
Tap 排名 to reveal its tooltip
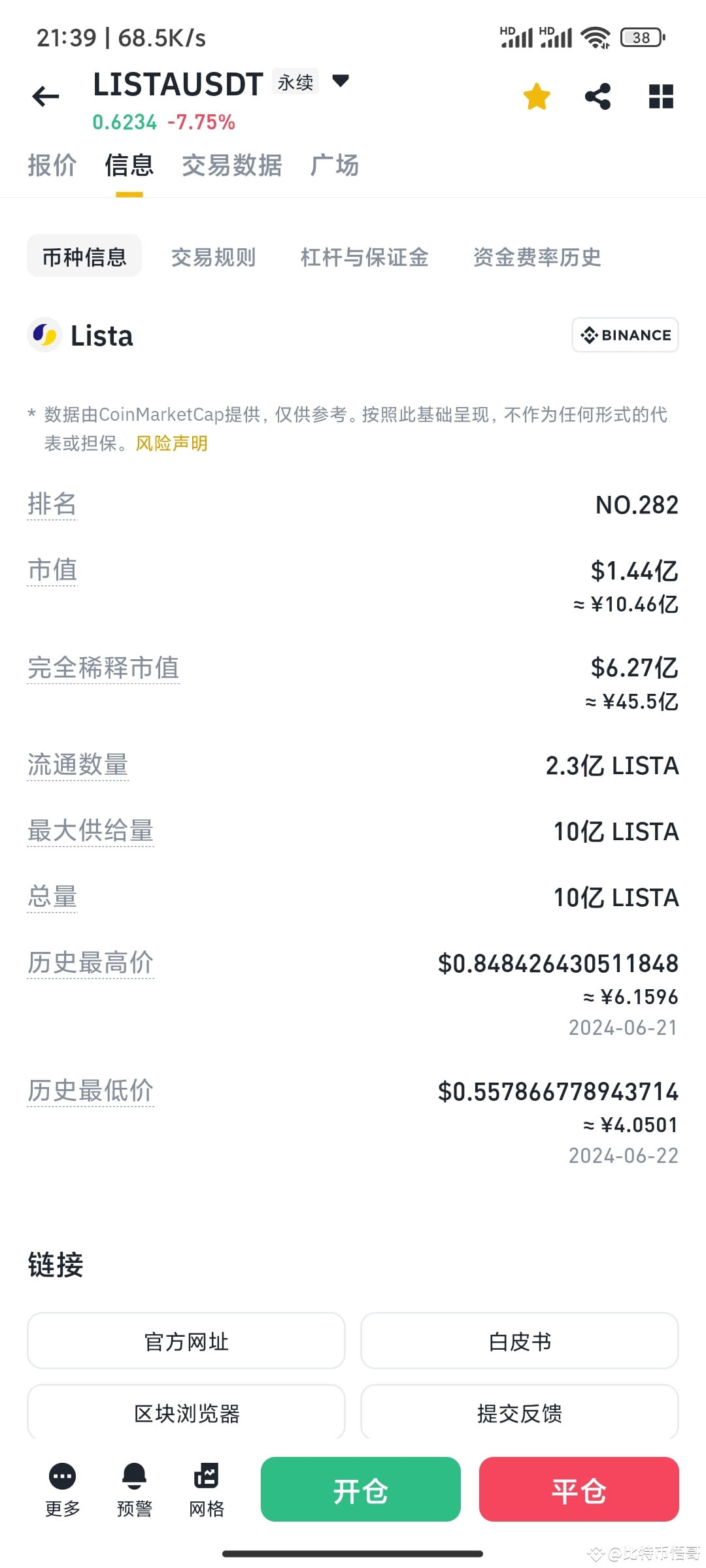click(52, 504)
